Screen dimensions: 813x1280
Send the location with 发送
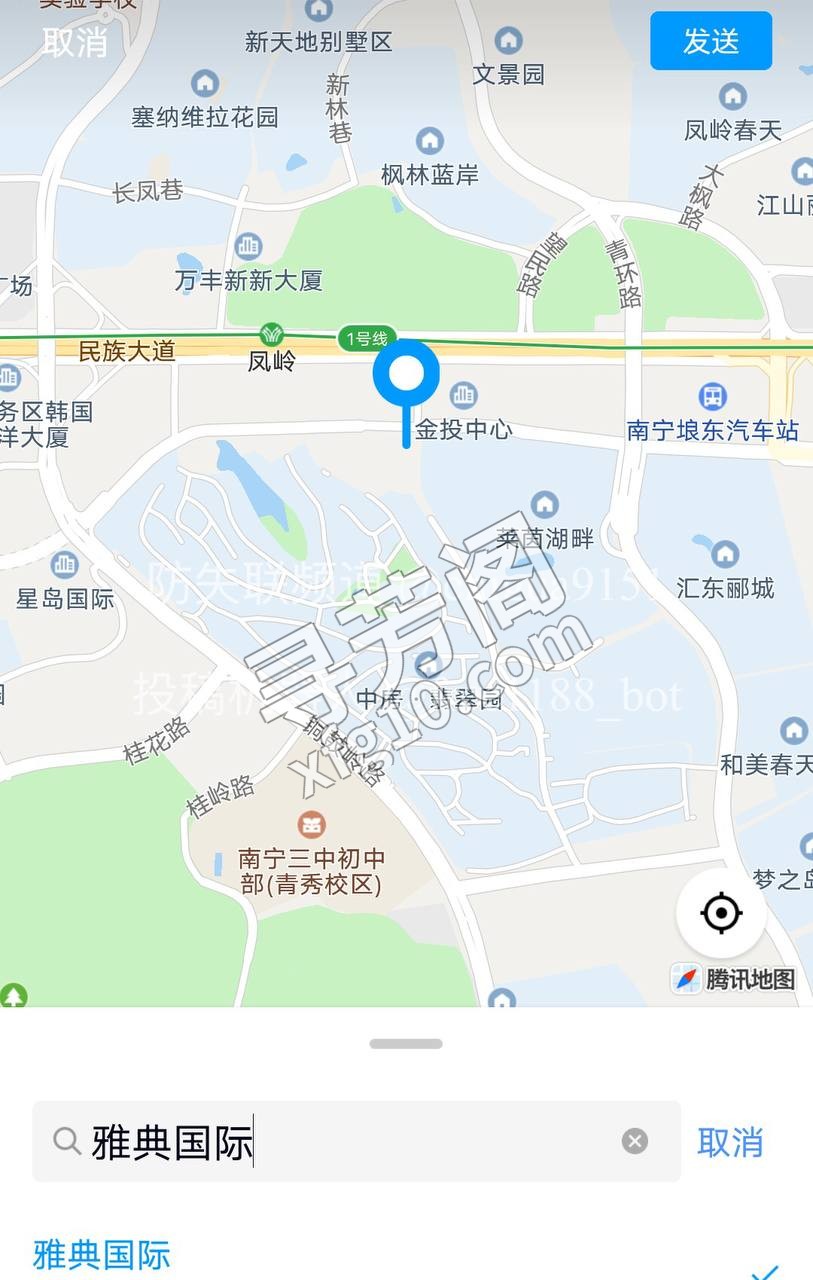pos(711,41)
